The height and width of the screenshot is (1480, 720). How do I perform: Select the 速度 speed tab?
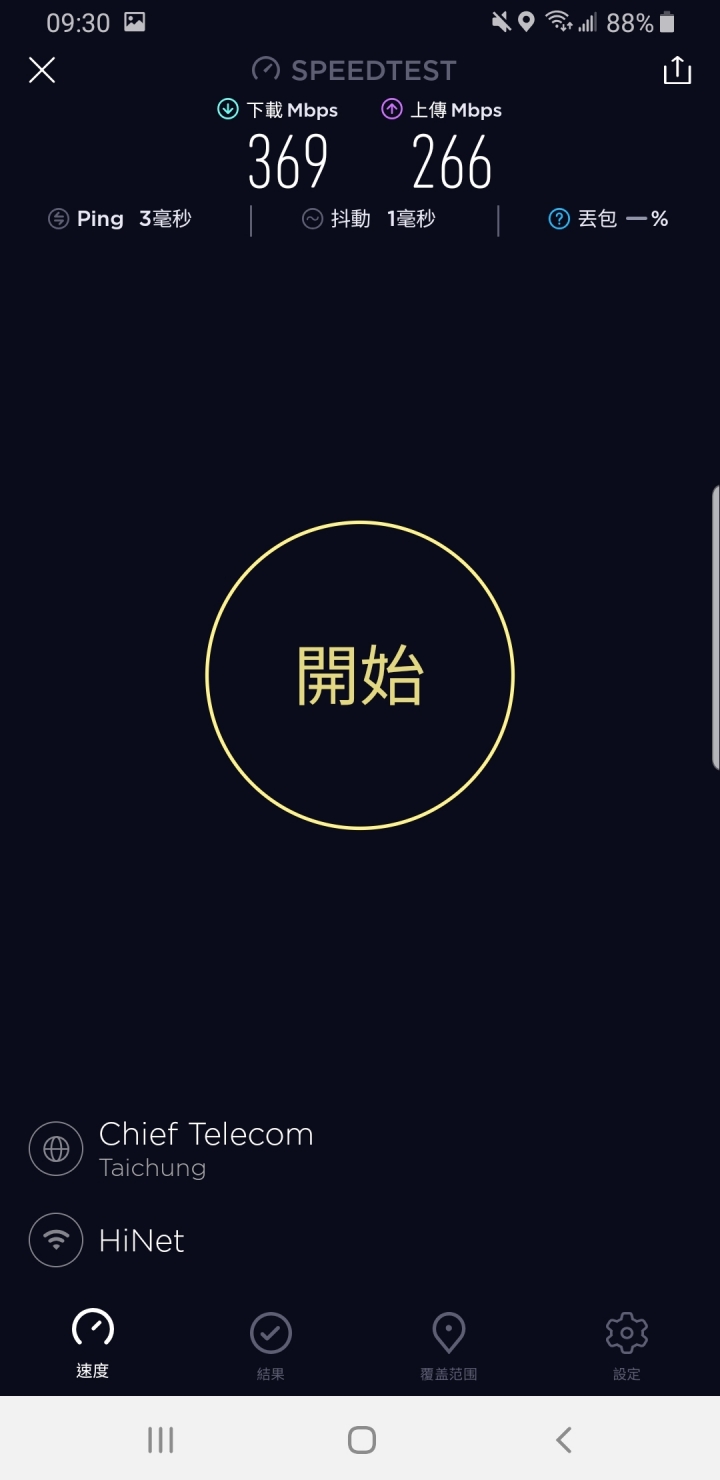pos(93,1344)
